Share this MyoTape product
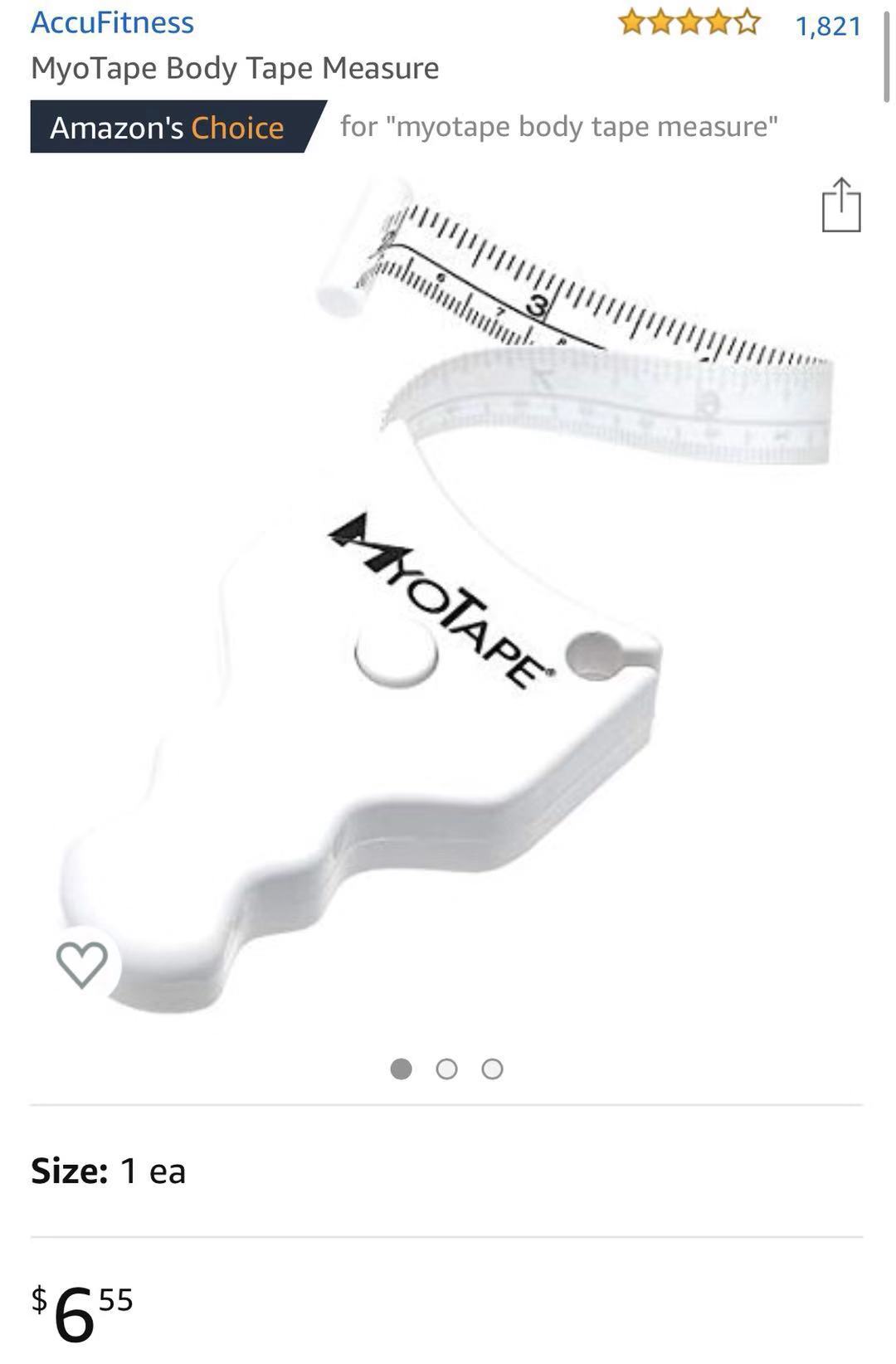 [840, 205]
